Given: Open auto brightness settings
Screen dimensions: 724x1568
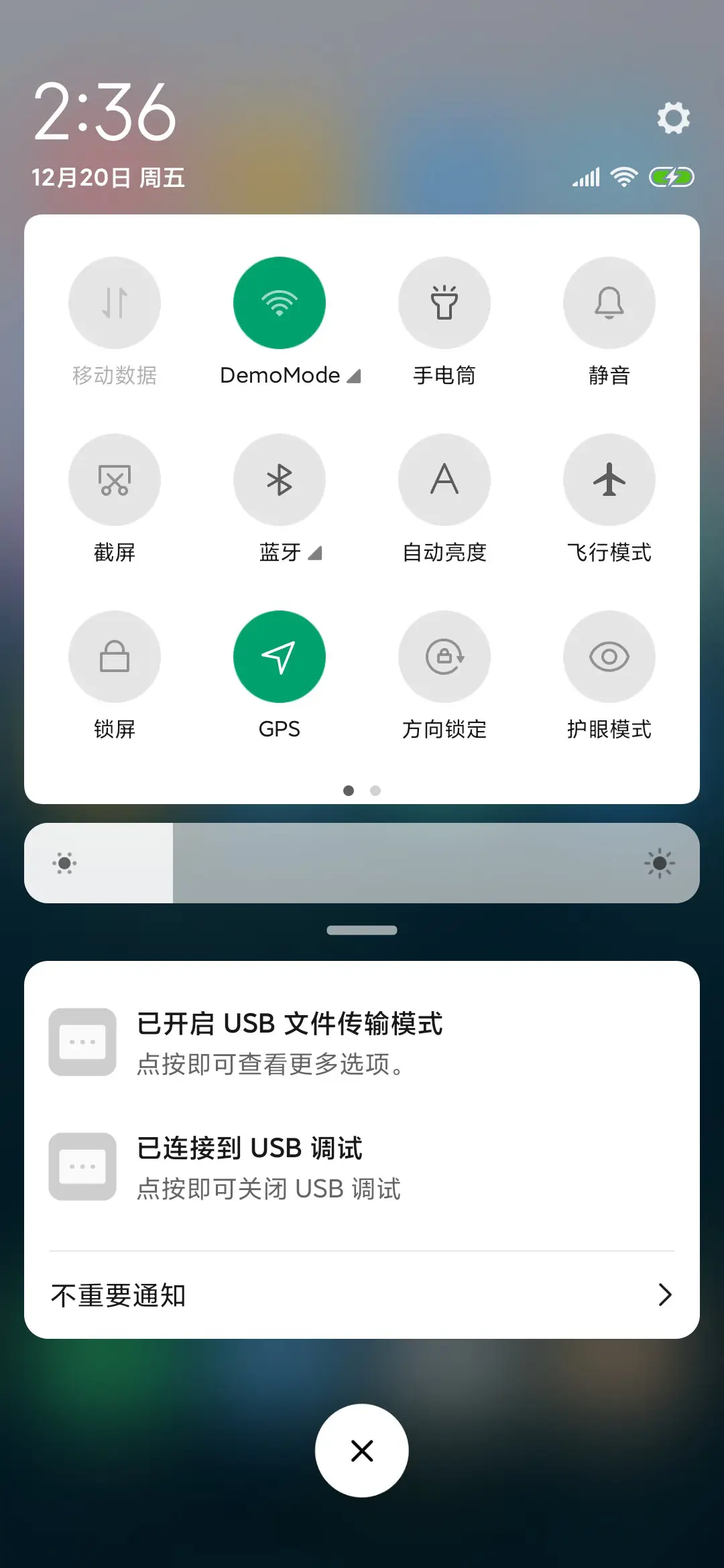Looking at the screenshot, I should point(444,480).
